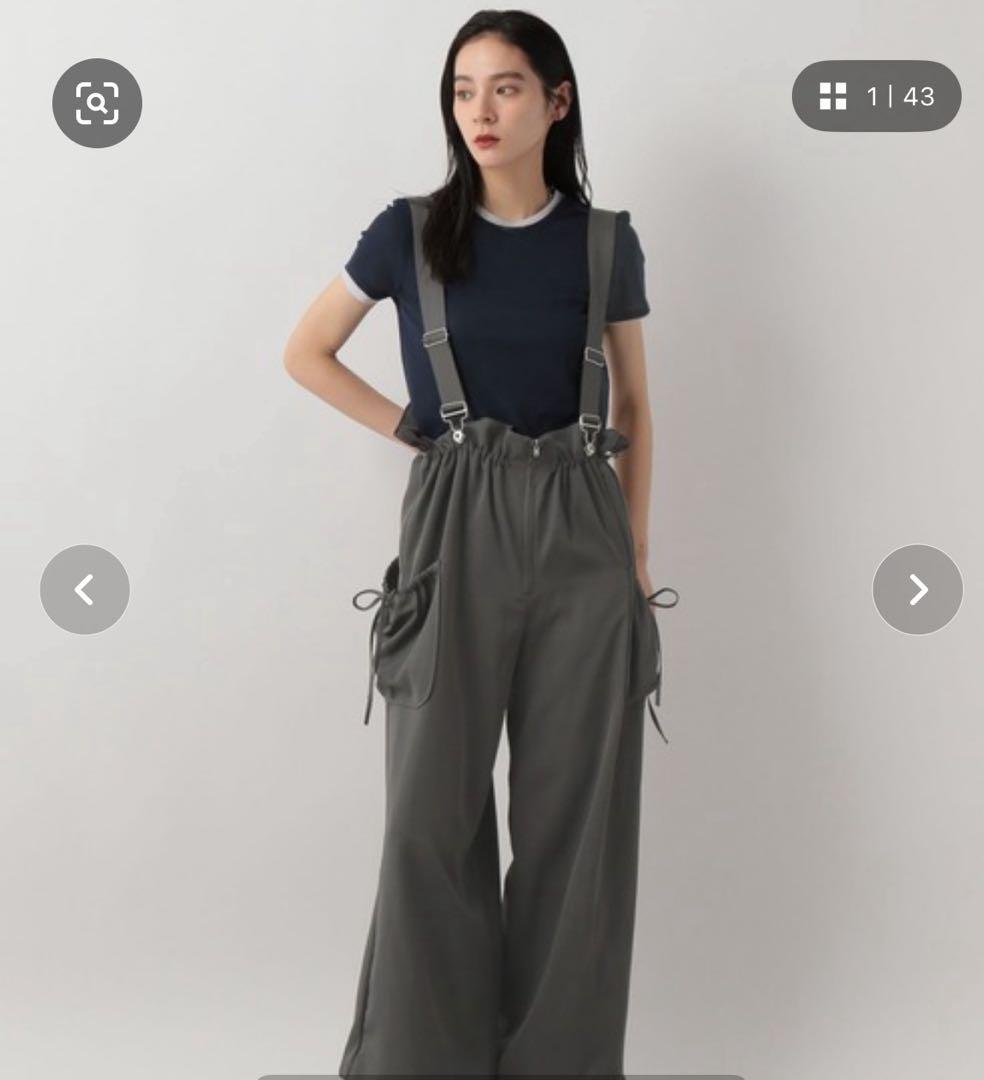Open the visual image search icon
This screenshot has width=984, height=1080.
[x=97, y=103]
